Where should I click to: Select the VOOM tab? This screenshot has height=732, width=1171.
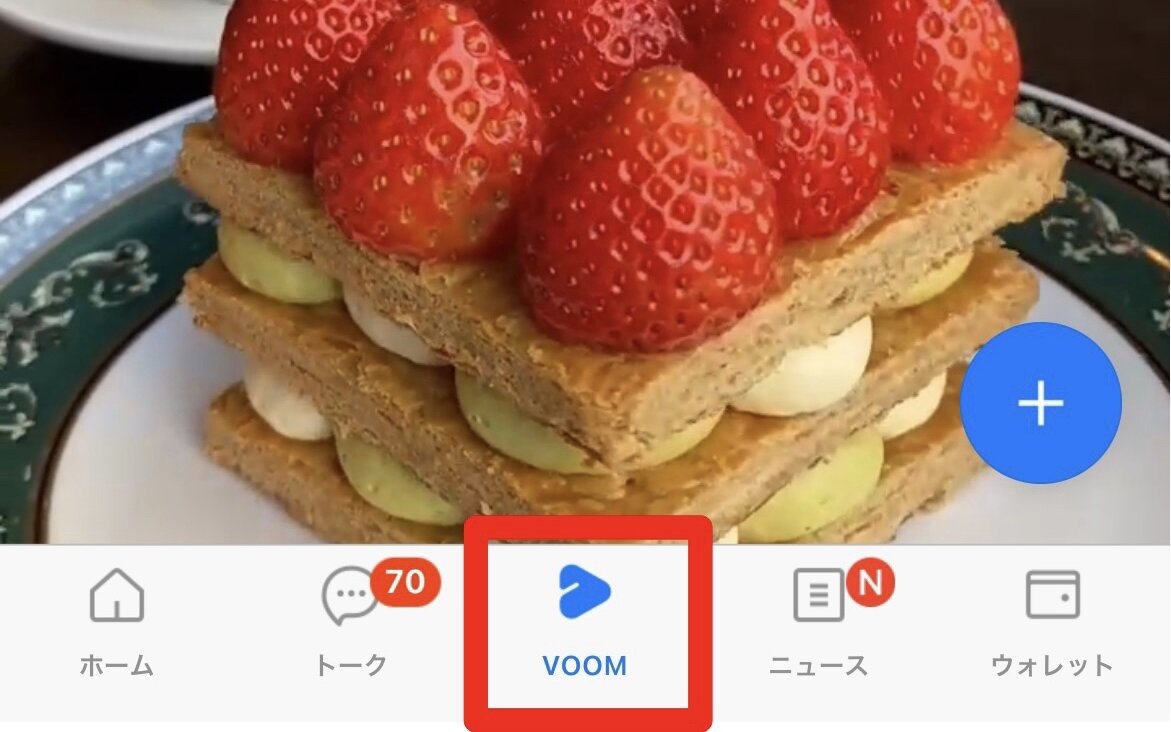[x=585, y=622]
